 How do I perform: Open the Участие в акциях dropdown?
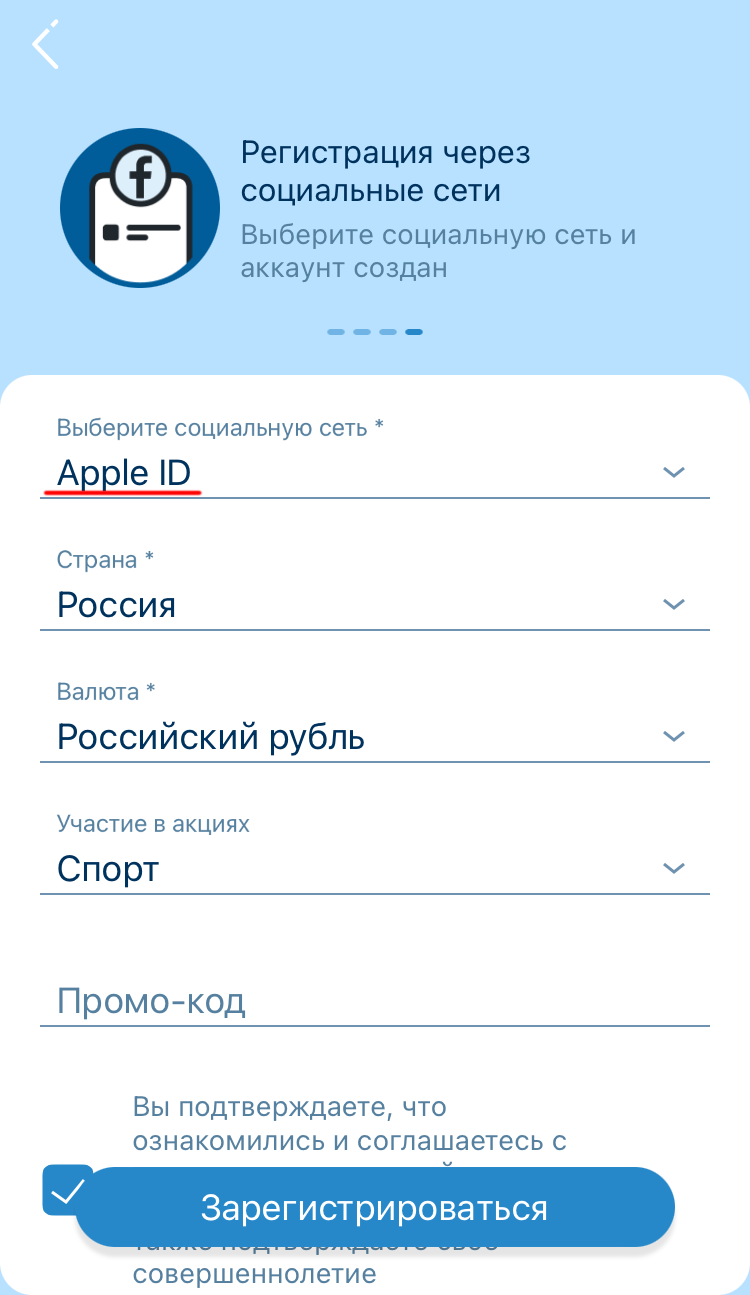click(x=375, y=868)
